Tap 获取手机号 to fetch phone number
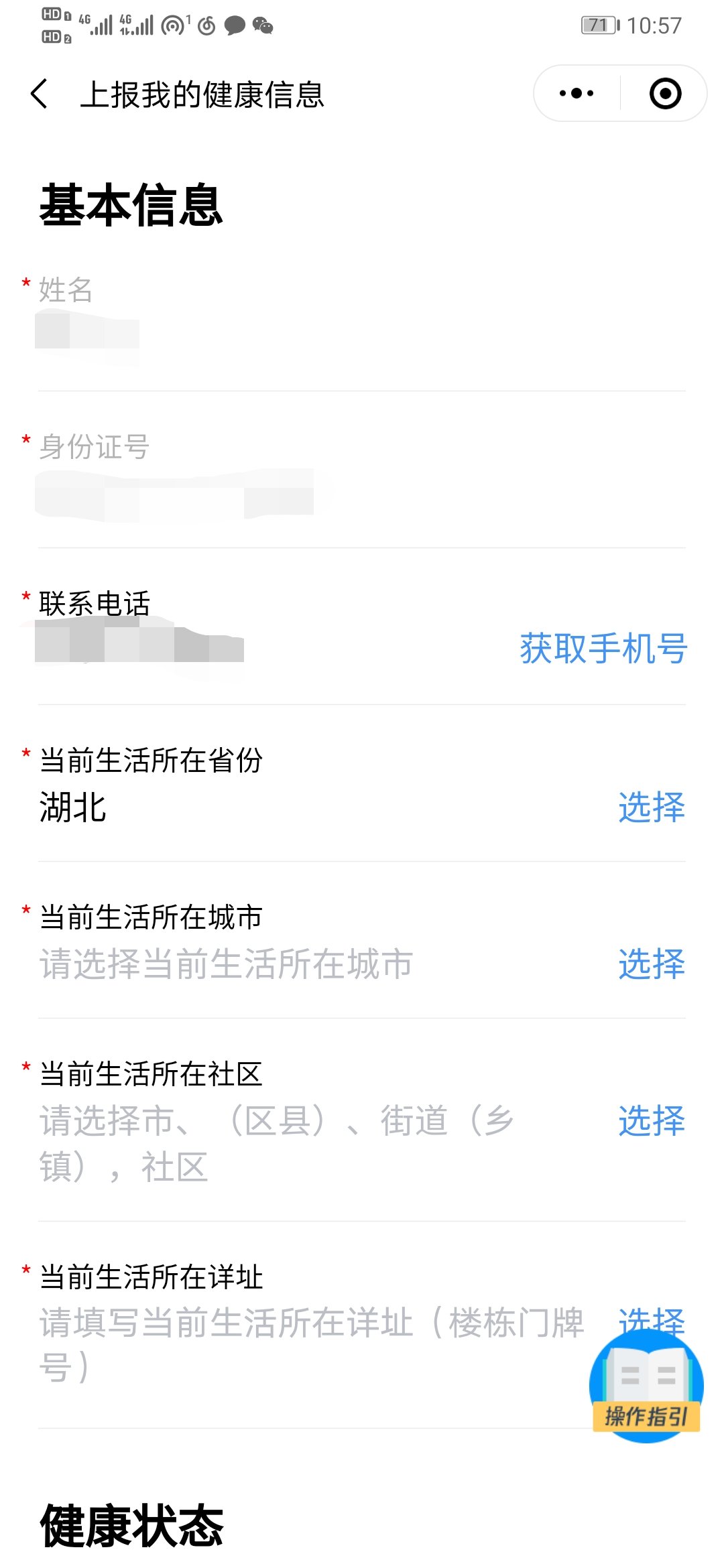 coord(603,649)
